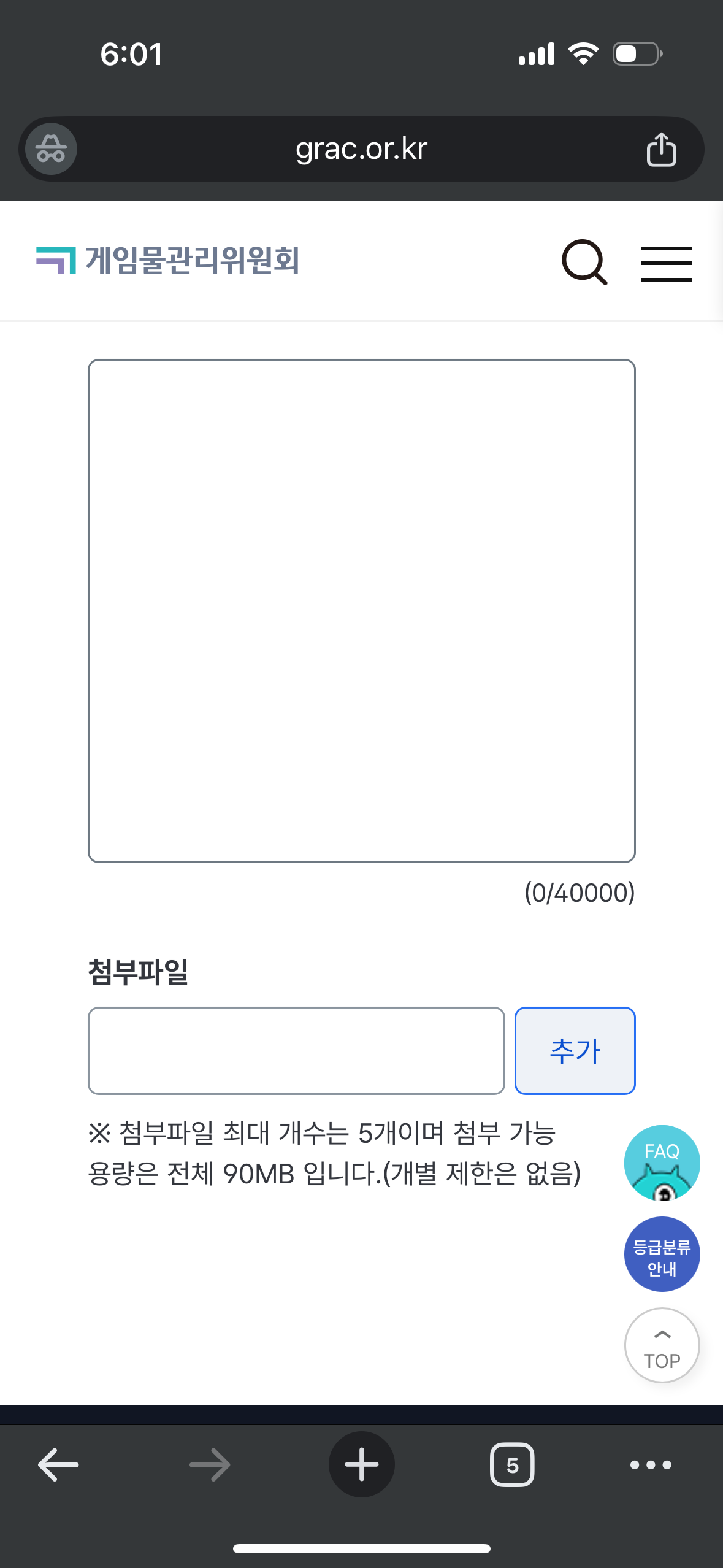Focus the large content text area
Viewport: 723px width, 1568px height.
click(361, 610)
